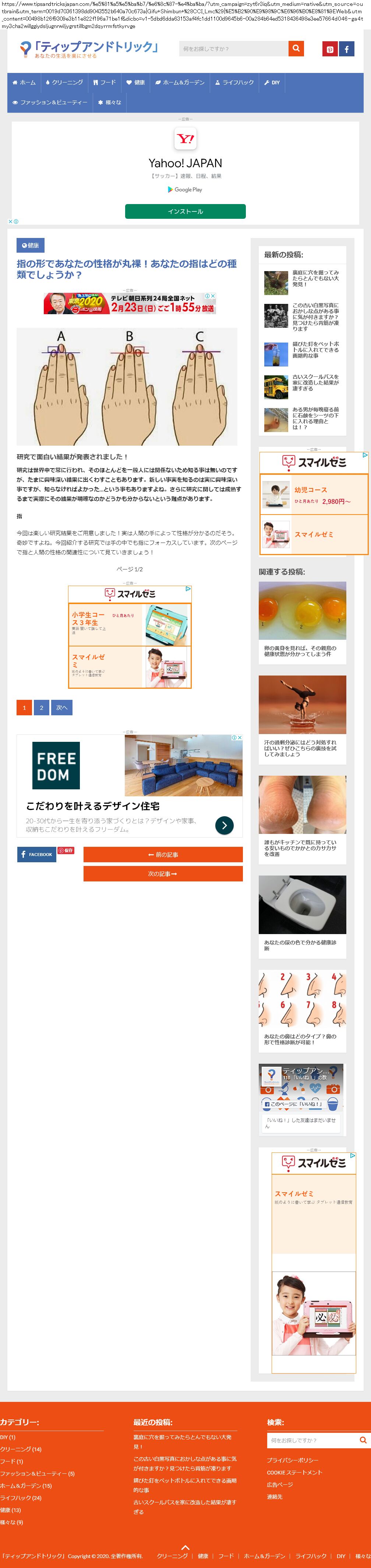Go to page 2 of the article
Screen dimensions: 371x1568
tap(41, 707)
